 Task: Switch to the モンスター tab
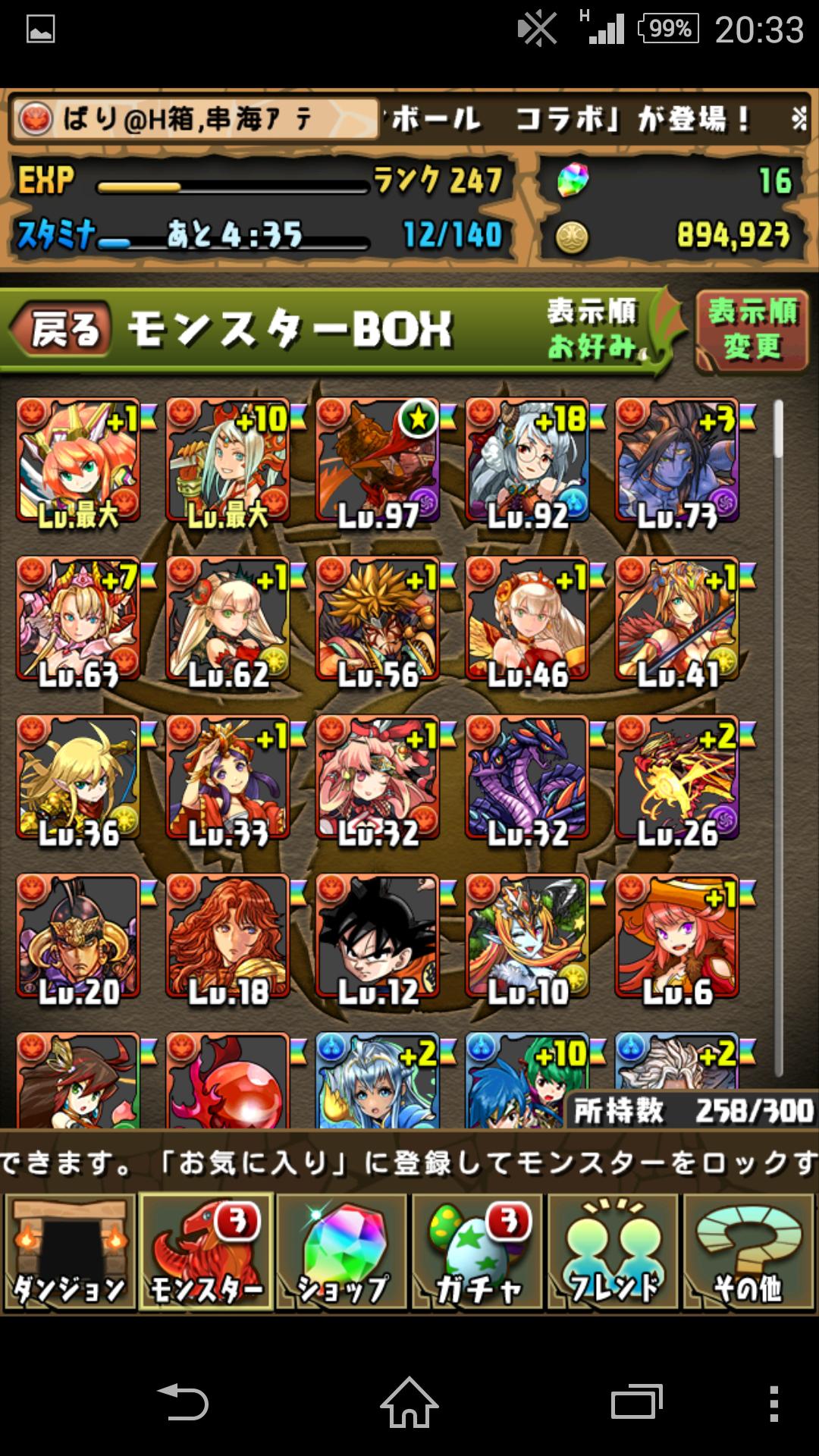[x=206, y=1251]
